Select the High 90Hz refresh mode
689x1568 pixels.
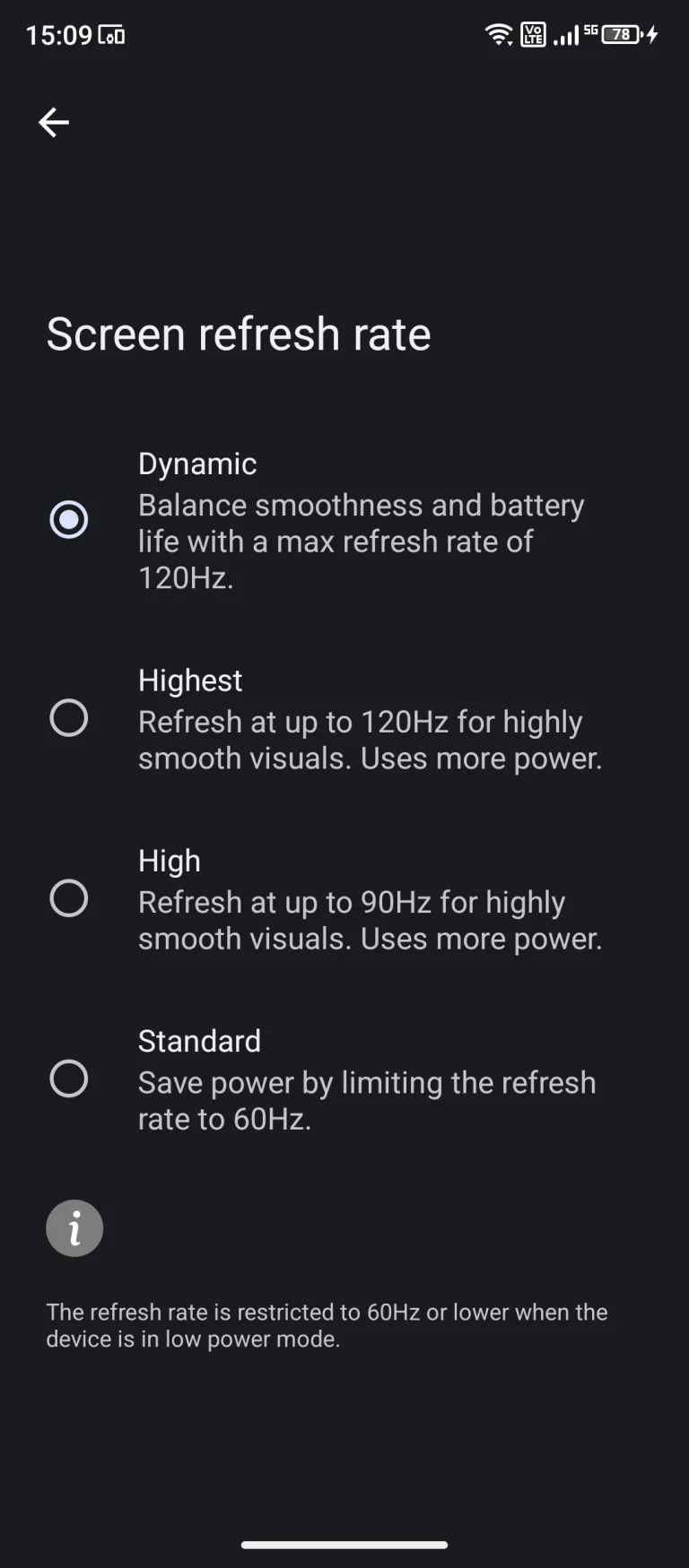pyautogui.click(x=69, y=897)
